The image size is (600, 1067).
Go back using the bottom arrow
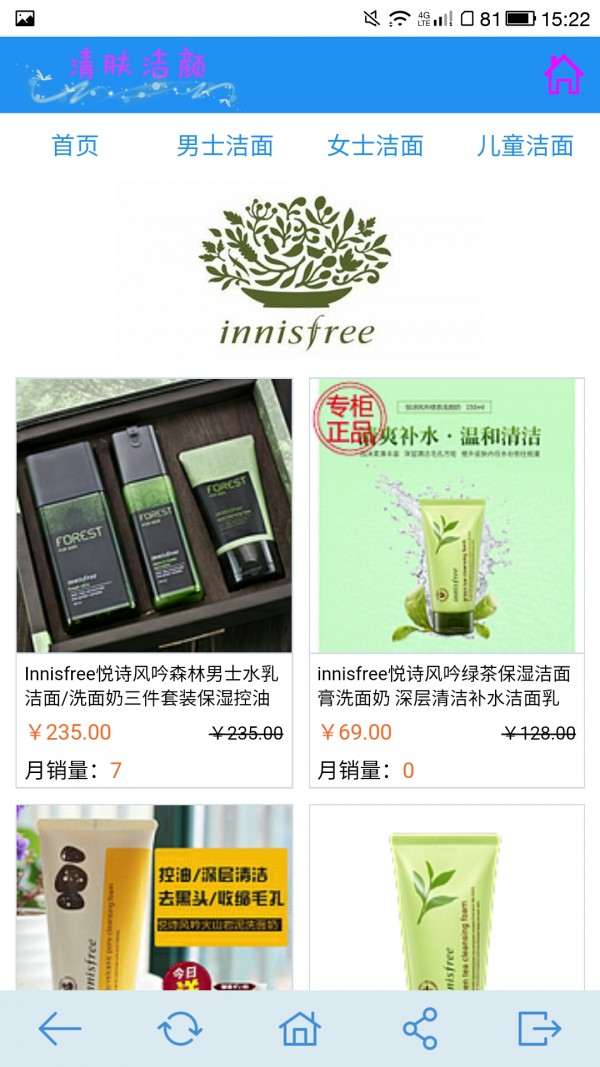[60, 1028]
